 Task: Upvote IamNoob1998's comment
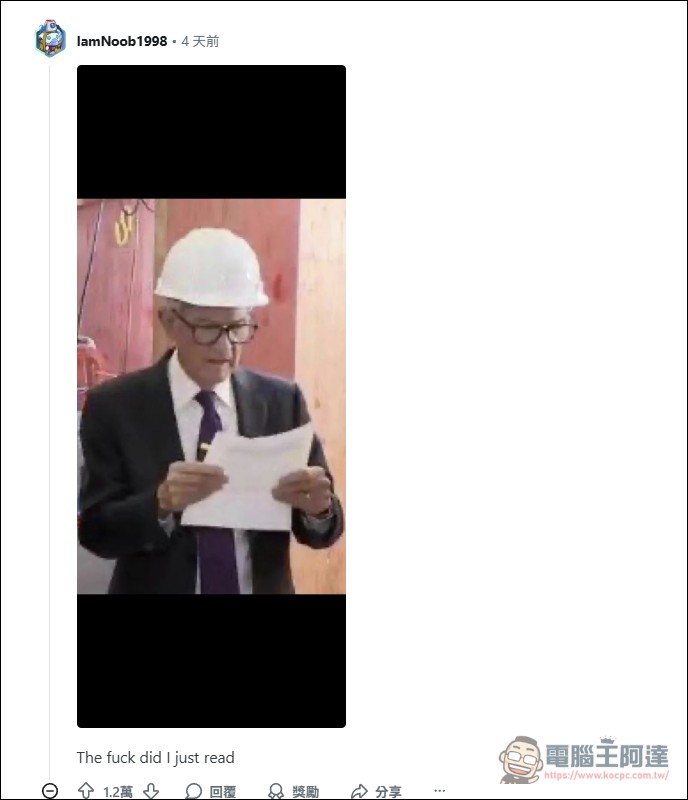[x=86, y=791]
